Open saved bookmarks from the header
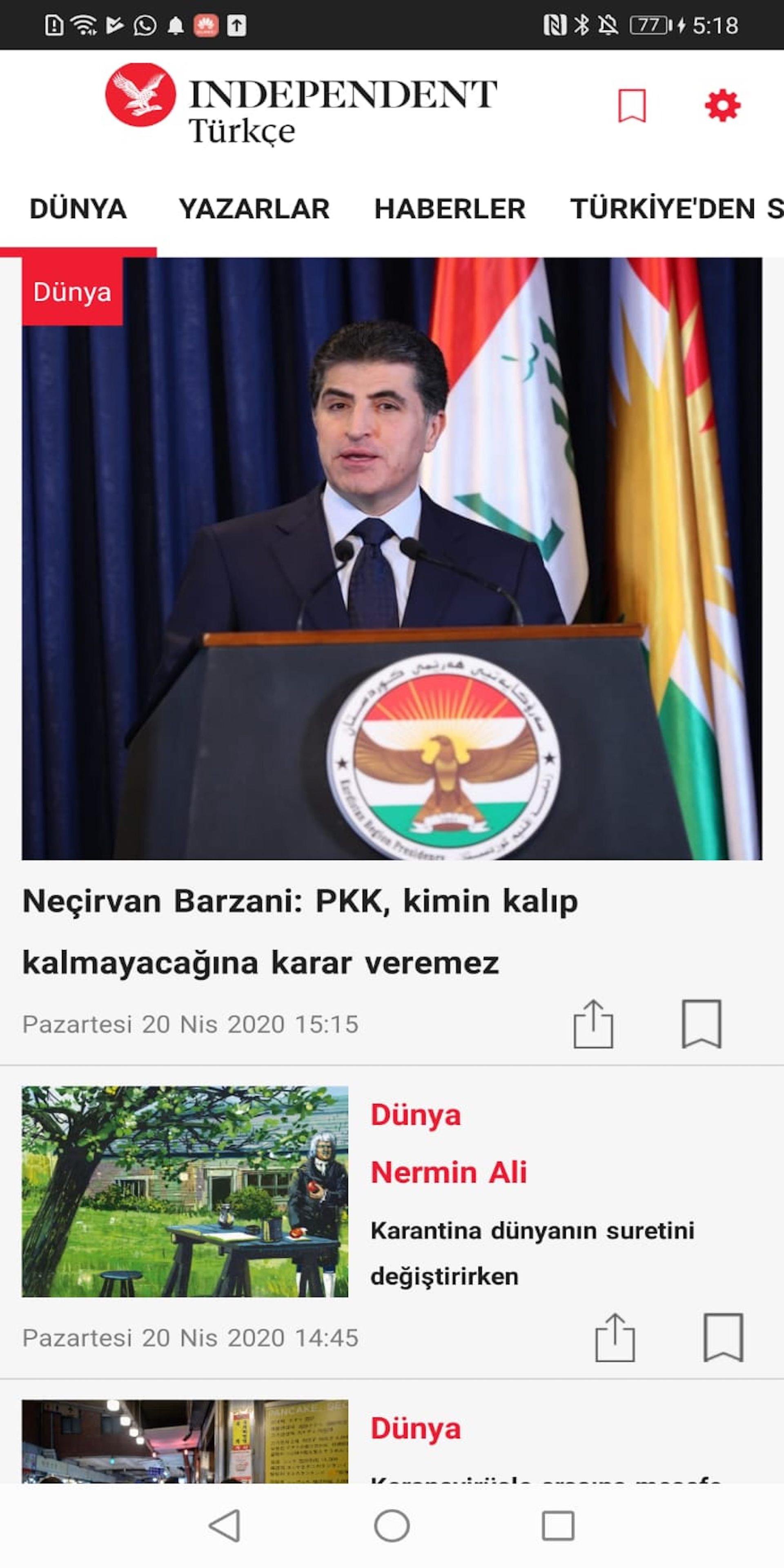Screen dimensions: 784x1568 631,106
